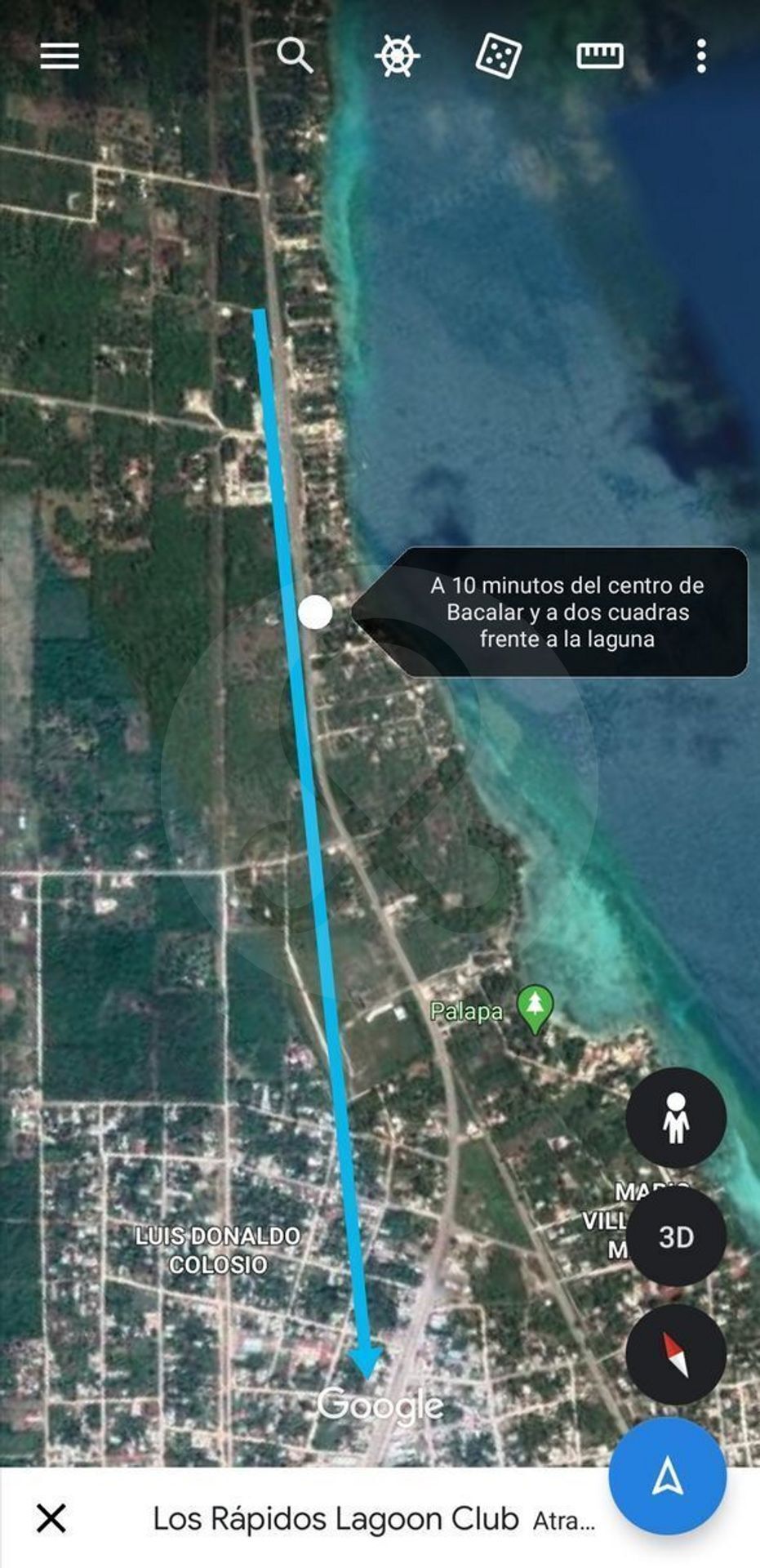Open the measure ruler tool

(600, 56)
